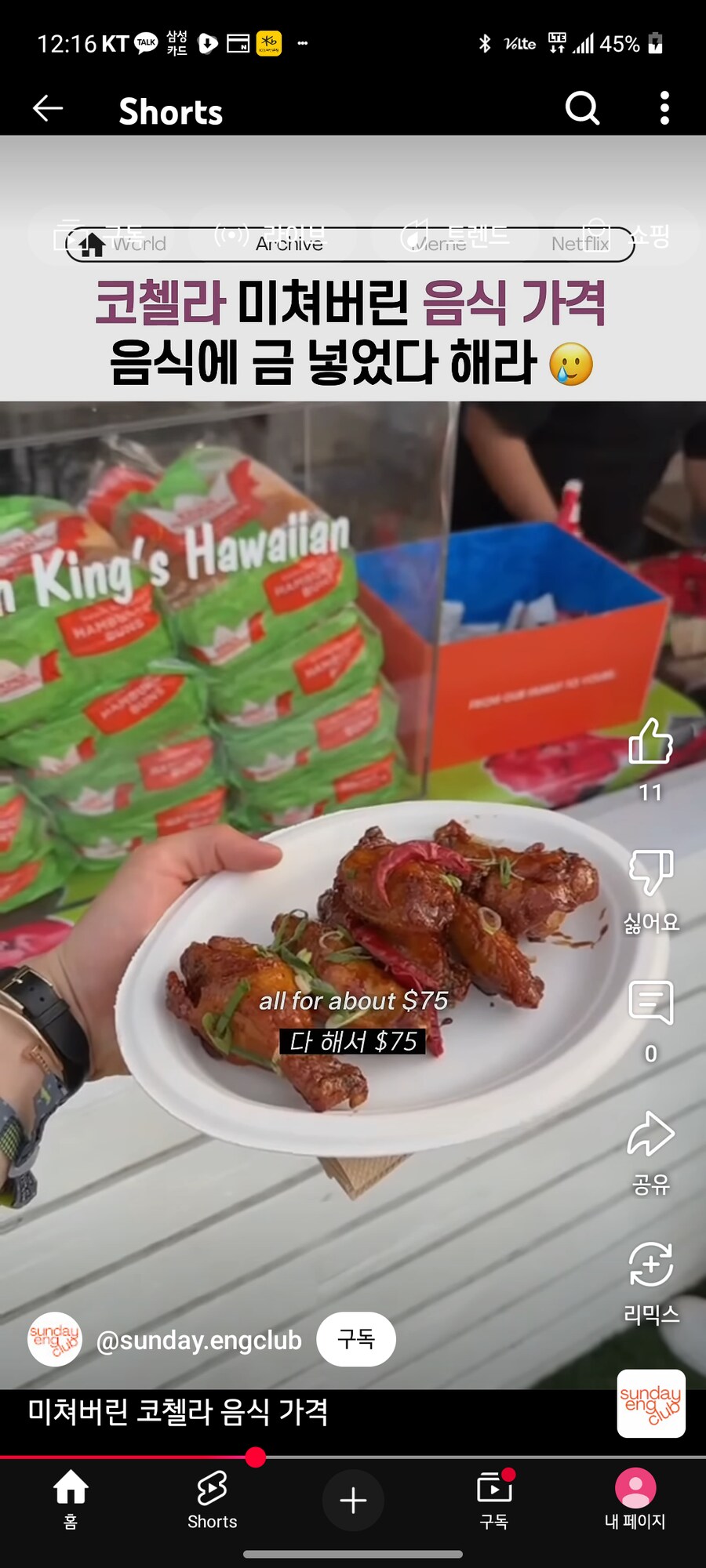Viewport: 706px width, 1568px height.
Task: Open the search icon
Action: pos(582,108)
